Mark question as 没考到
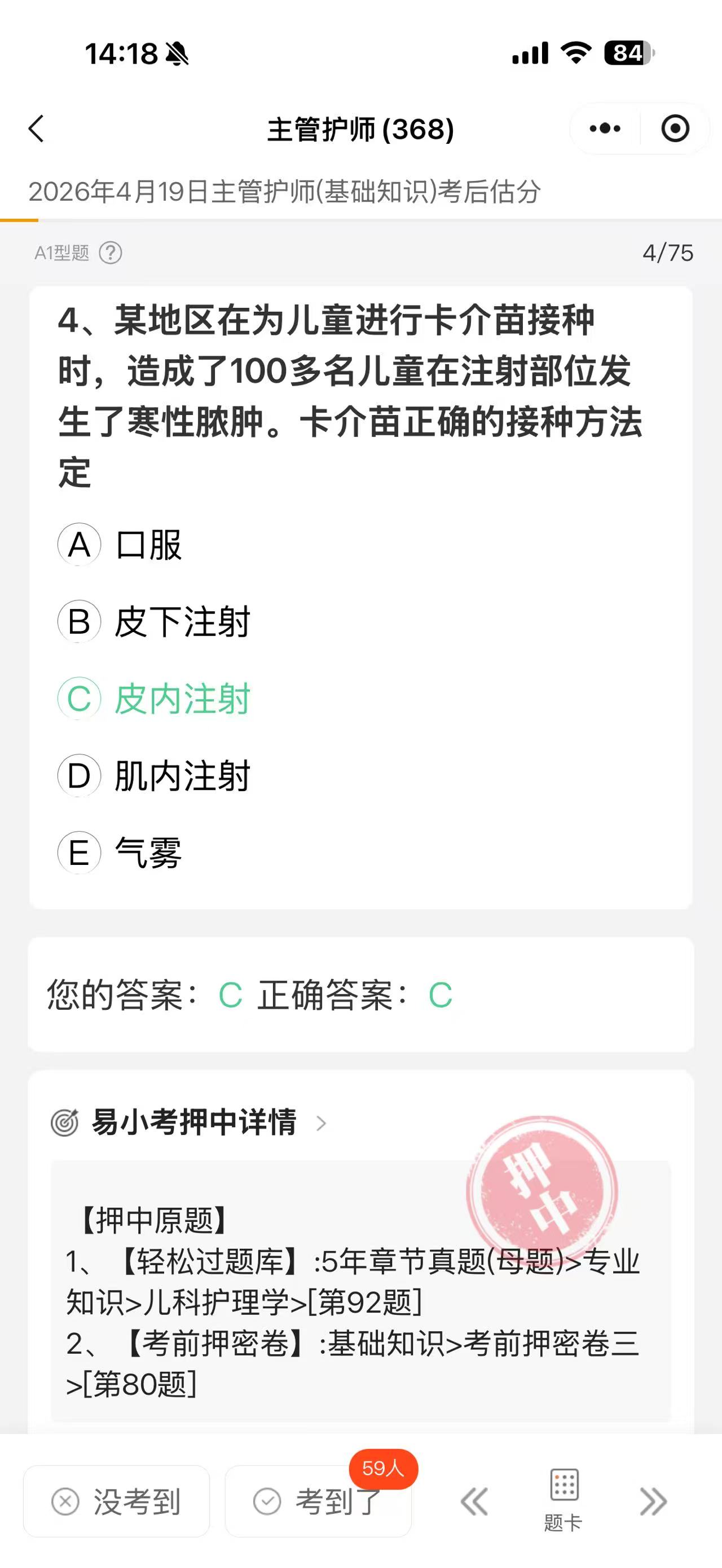This screenshot has width=722, height=1568. tap(117, 1501)
